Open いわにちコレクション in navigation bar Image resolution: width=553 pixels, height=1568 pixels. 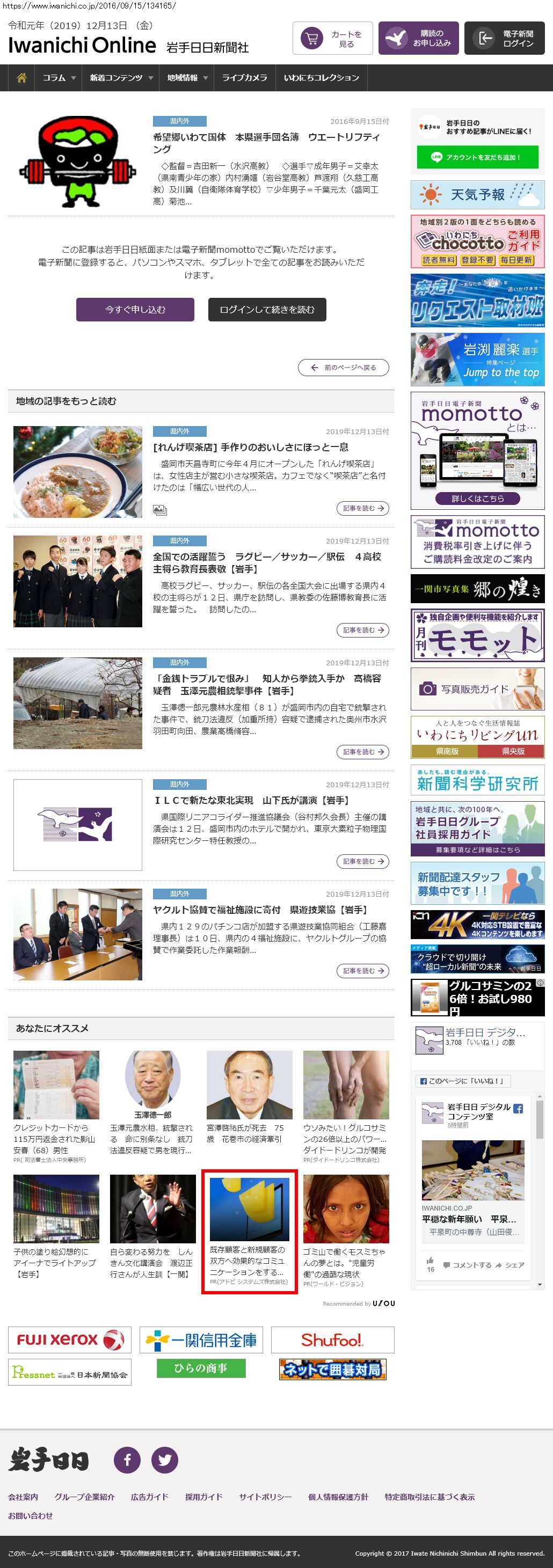(x=321, y=78)
